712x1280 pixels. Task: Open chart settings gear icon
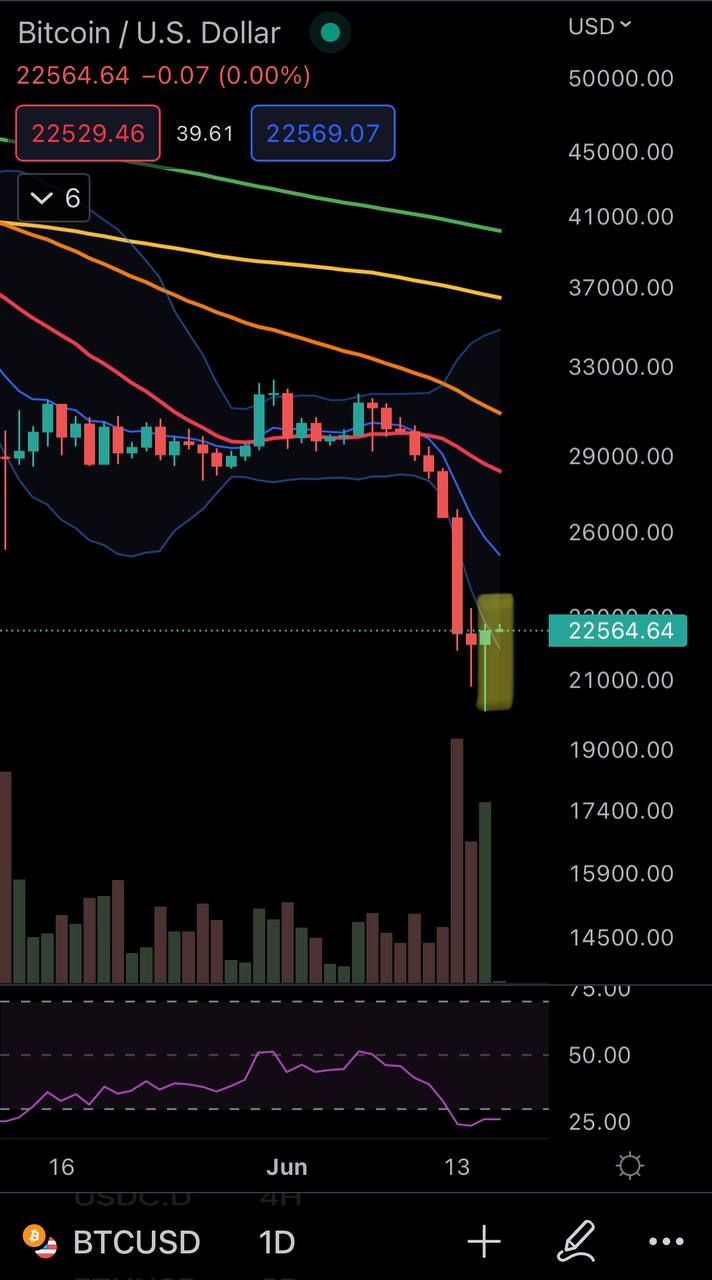(x=630, y=1166)
